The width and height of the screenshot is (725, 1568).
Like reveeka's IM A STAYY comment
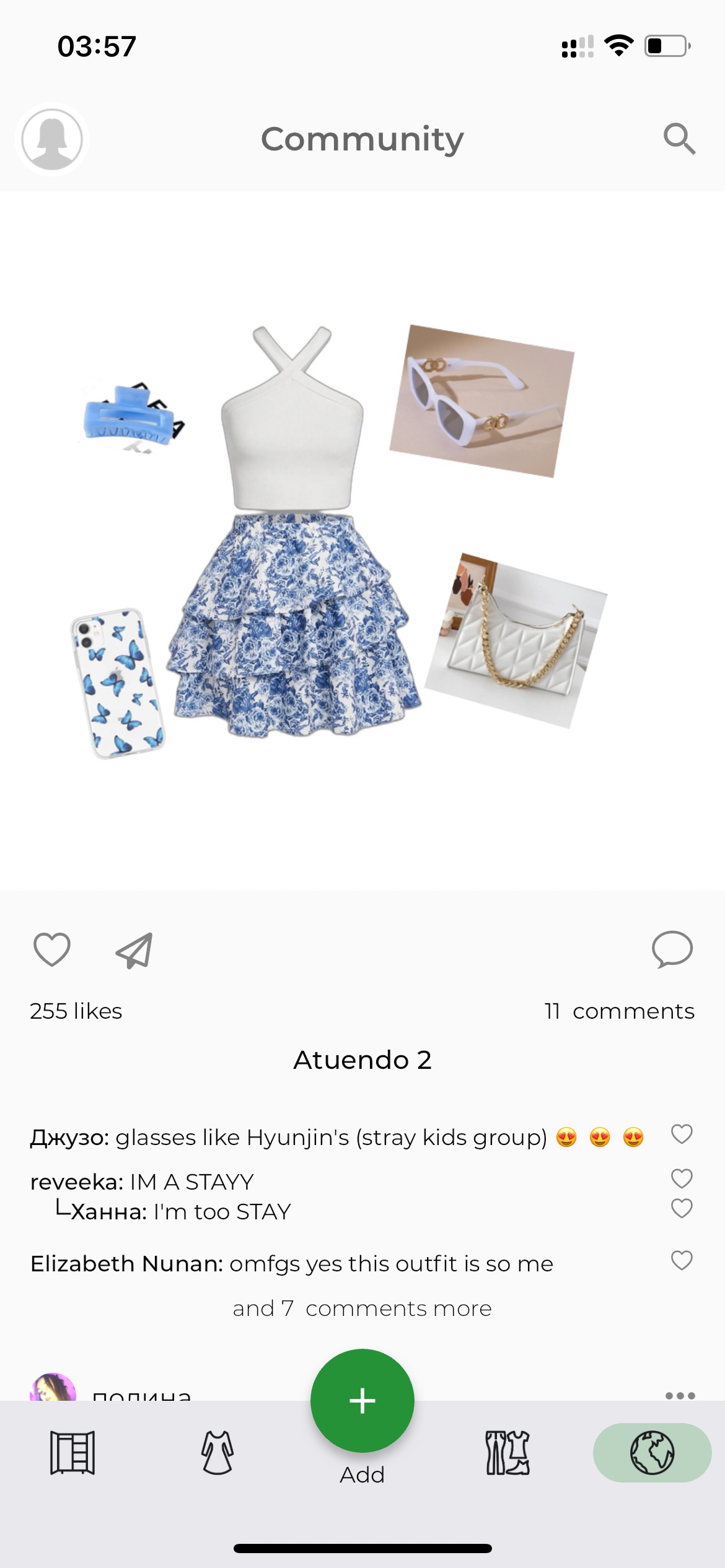click(x=682, y=1178)
